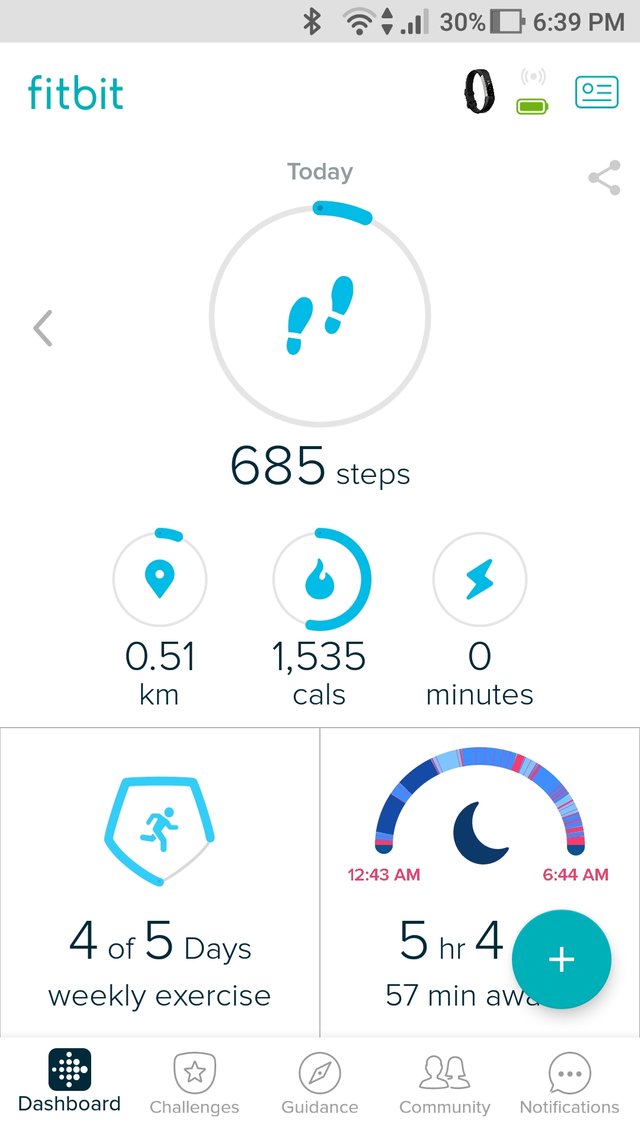Open the weekly exercise tile
The width and height of the screenshot is (640, 1138).
pos(160,882)
